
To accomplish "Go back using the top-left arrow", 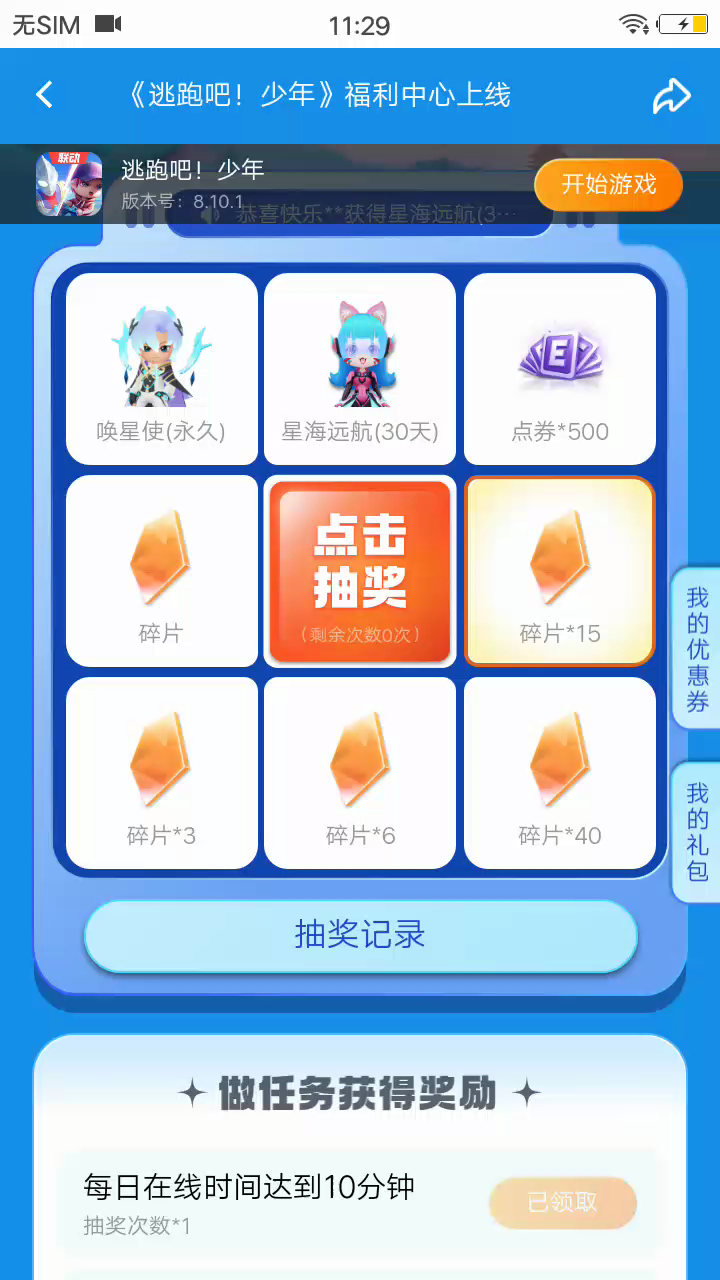I will click(44, 95).
